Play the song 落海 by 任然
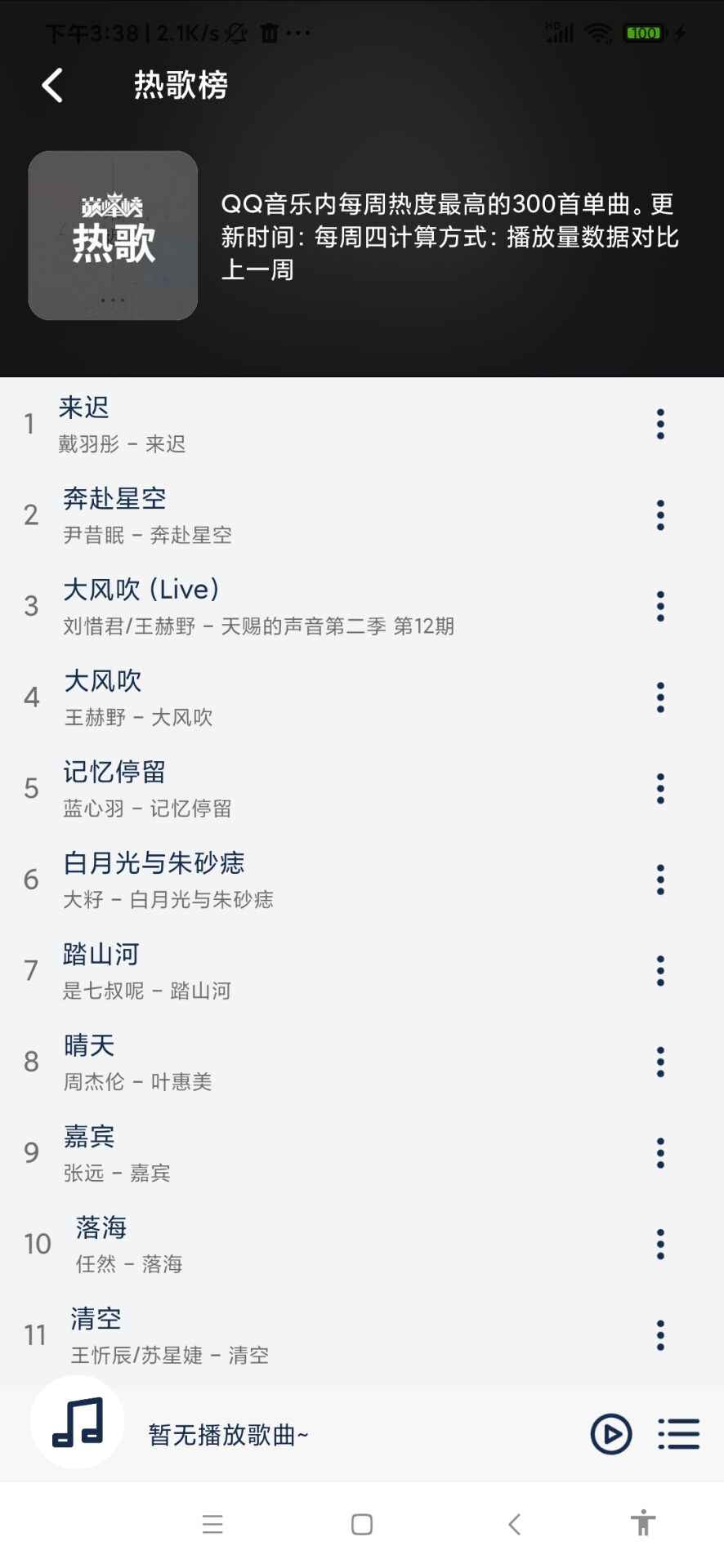Image resolution: width=724 pixels, height=1568 pixels. pyautogui.click(x=245, y=1245)
